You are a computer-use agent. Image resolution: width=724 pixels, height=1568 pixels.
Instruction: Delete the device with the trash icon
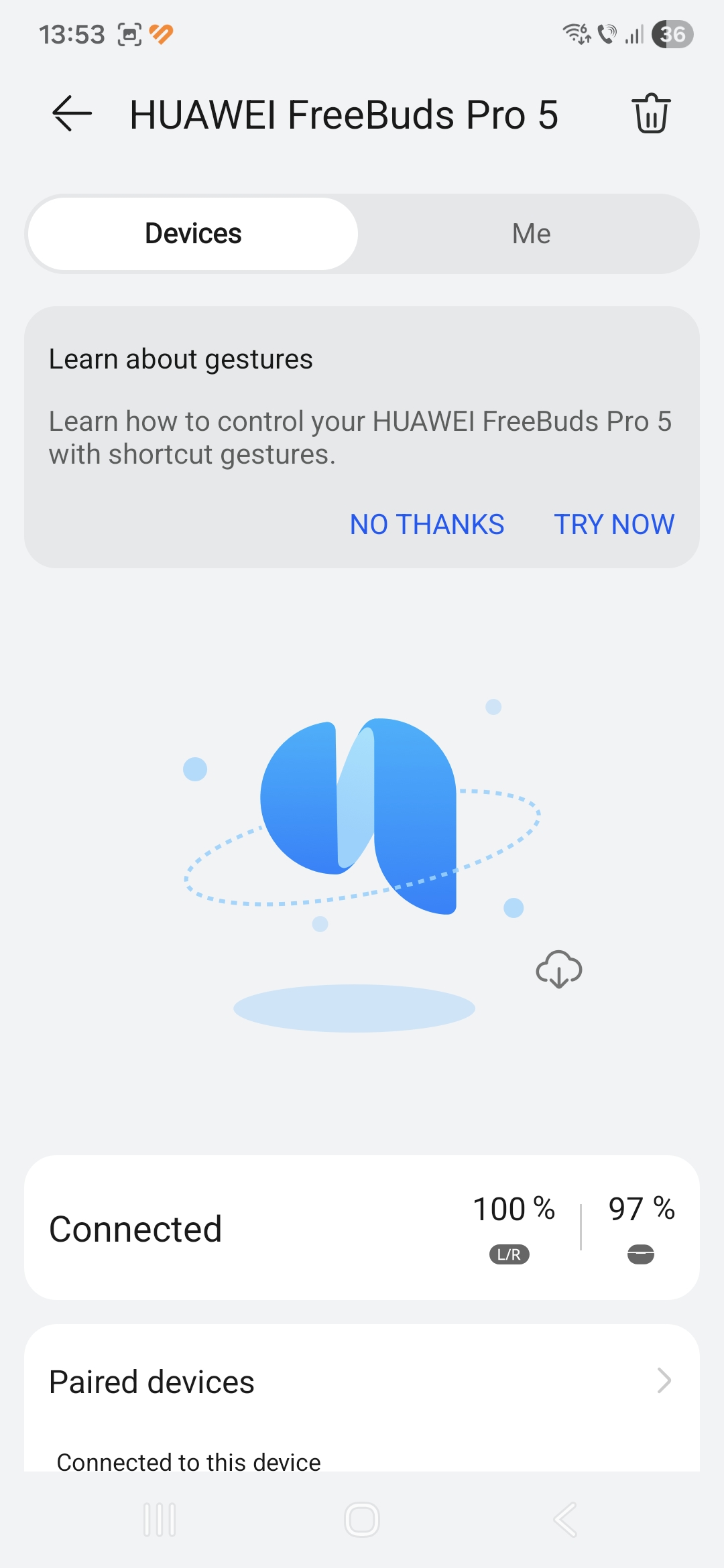click(651, 113)
